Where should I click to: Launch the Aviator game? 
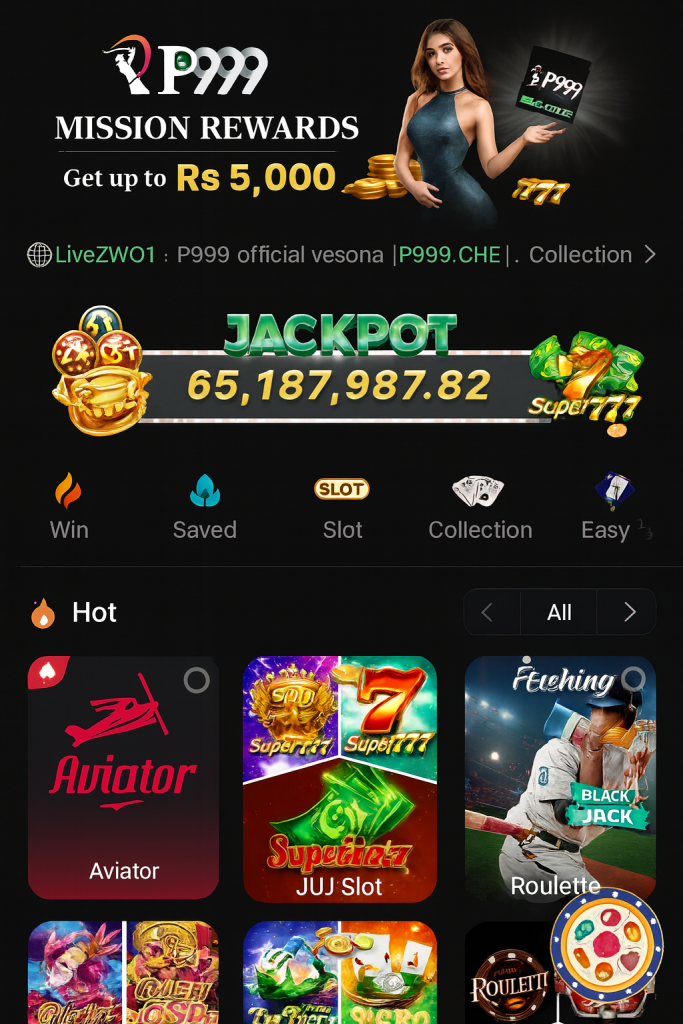pos(124,777)
